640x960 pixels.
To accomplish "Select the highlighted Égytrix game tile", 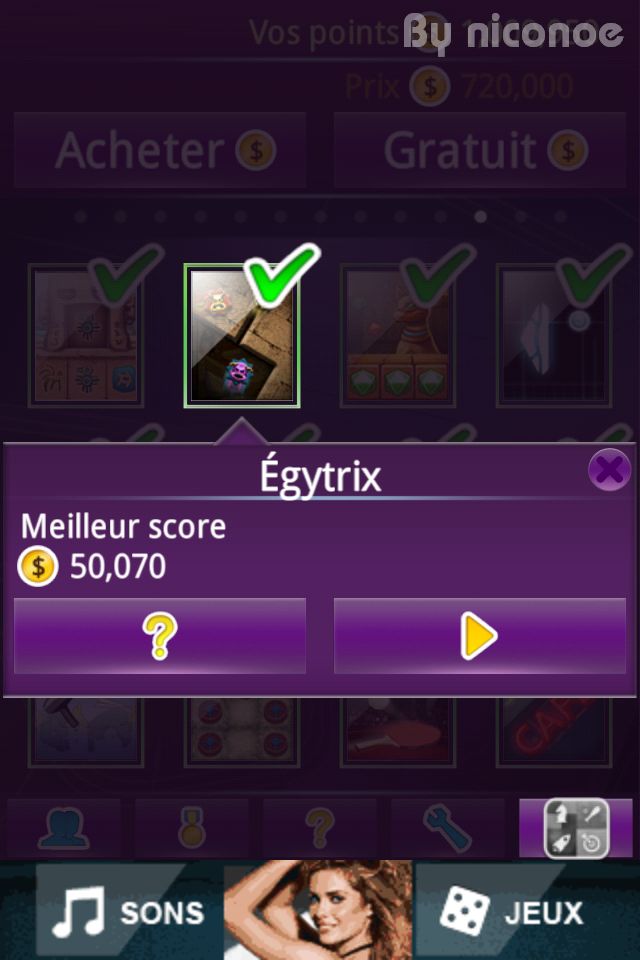I will (x=242, y=336).
